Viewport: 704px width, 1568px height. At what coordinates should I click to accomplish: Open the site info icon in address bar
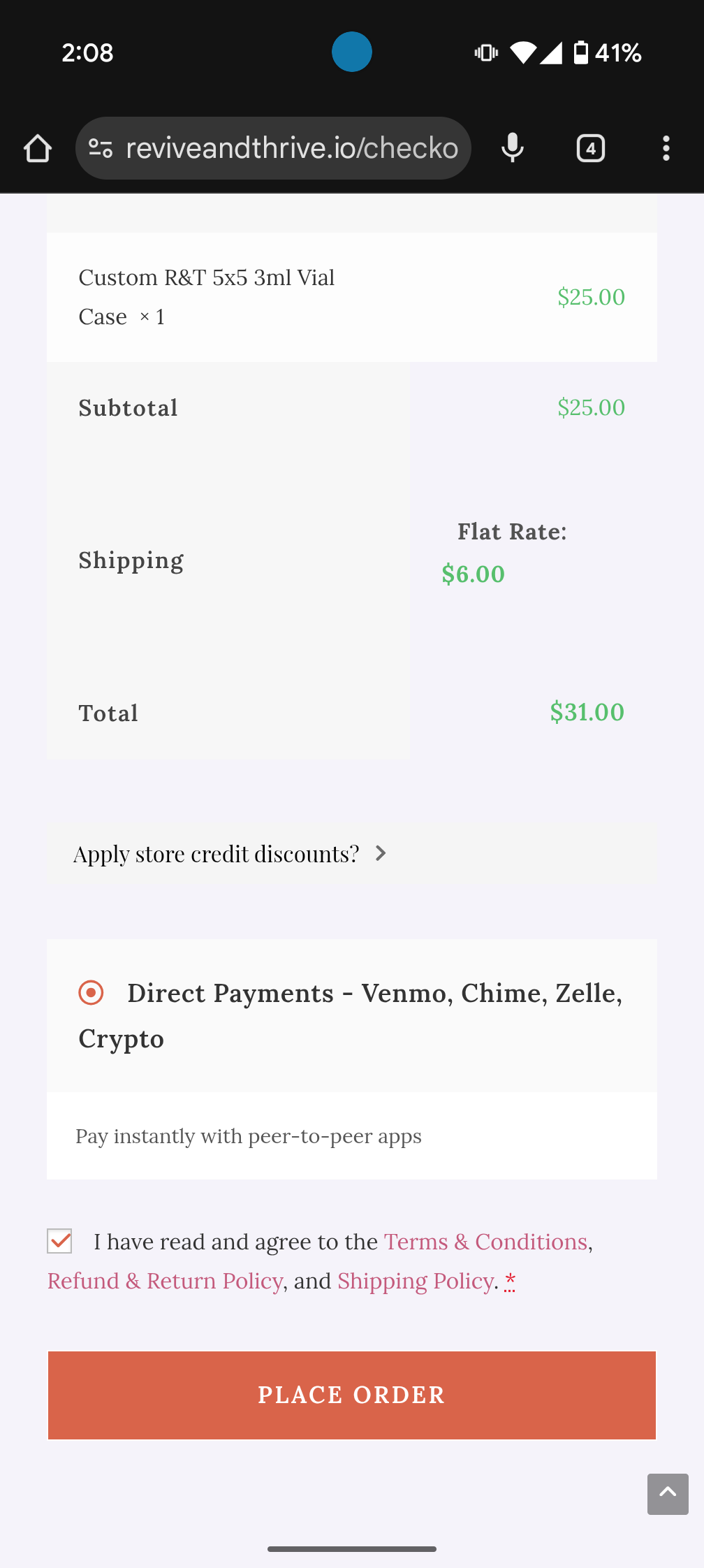click(101, 148)
